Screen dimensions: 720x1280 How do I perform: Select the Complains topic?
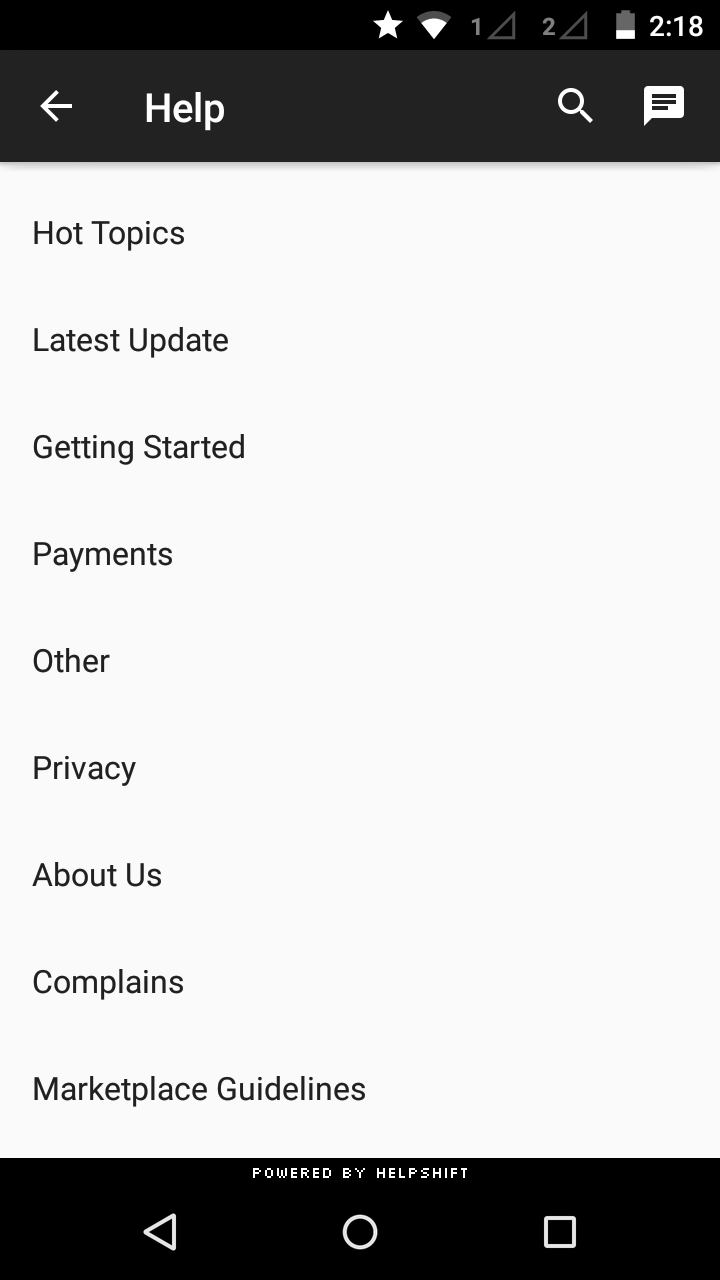coord(108,982)
